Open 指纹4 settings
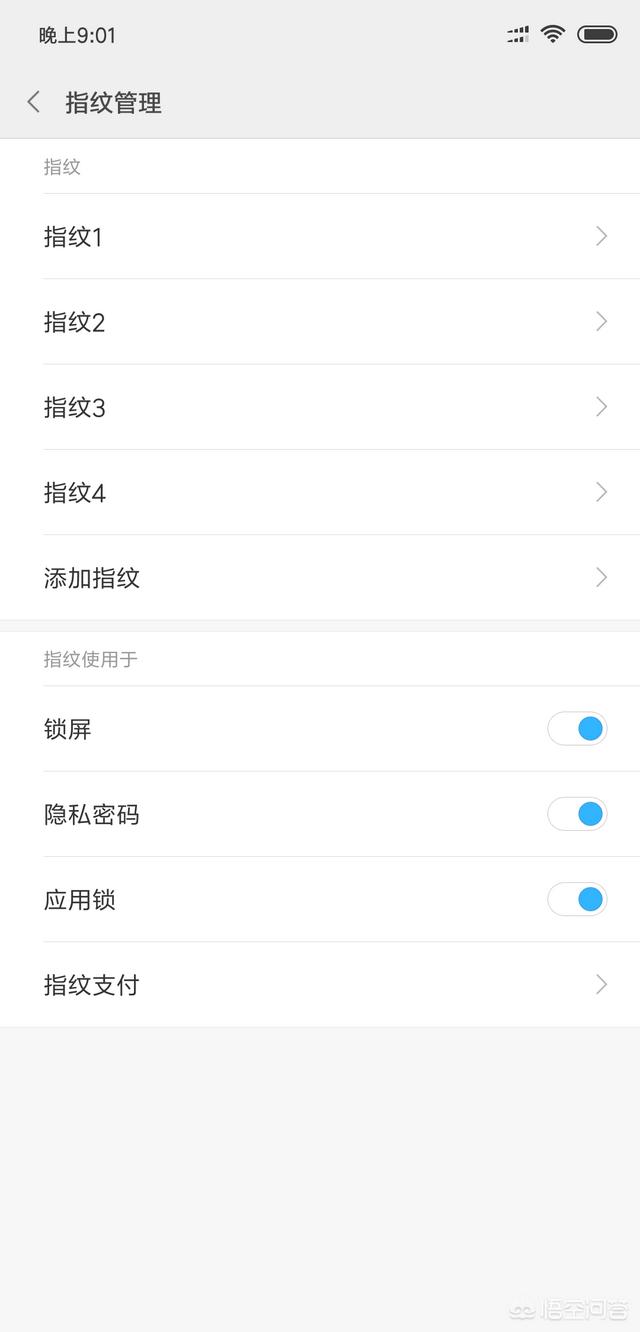The image size is (640, 1332). point(320,492)
